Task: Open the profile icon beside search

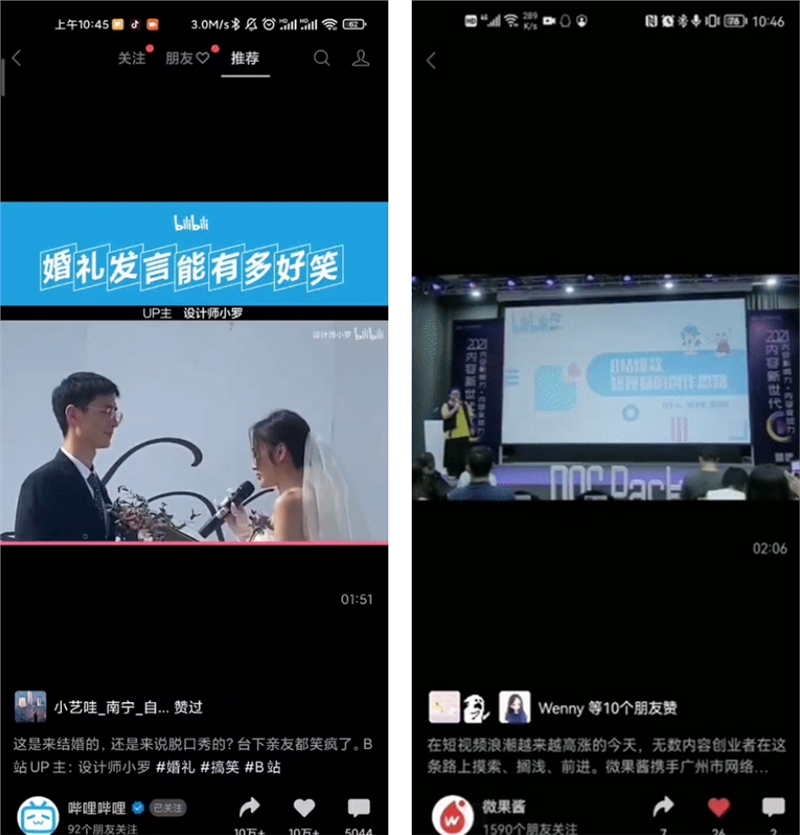Action: click(361, 59)
